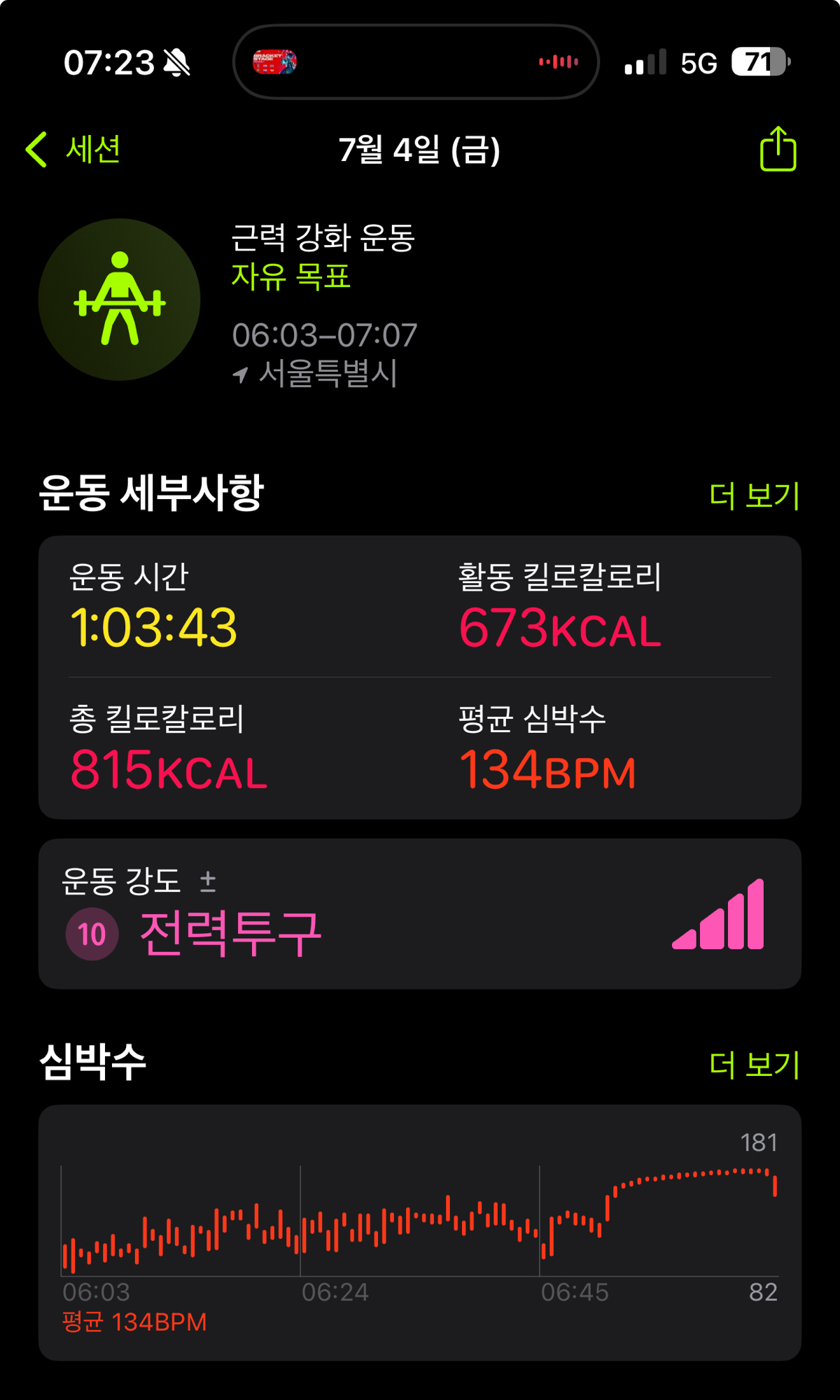Go back to 세션 list
Viewport: 840px width, 1400px height.
coord(73,149)
